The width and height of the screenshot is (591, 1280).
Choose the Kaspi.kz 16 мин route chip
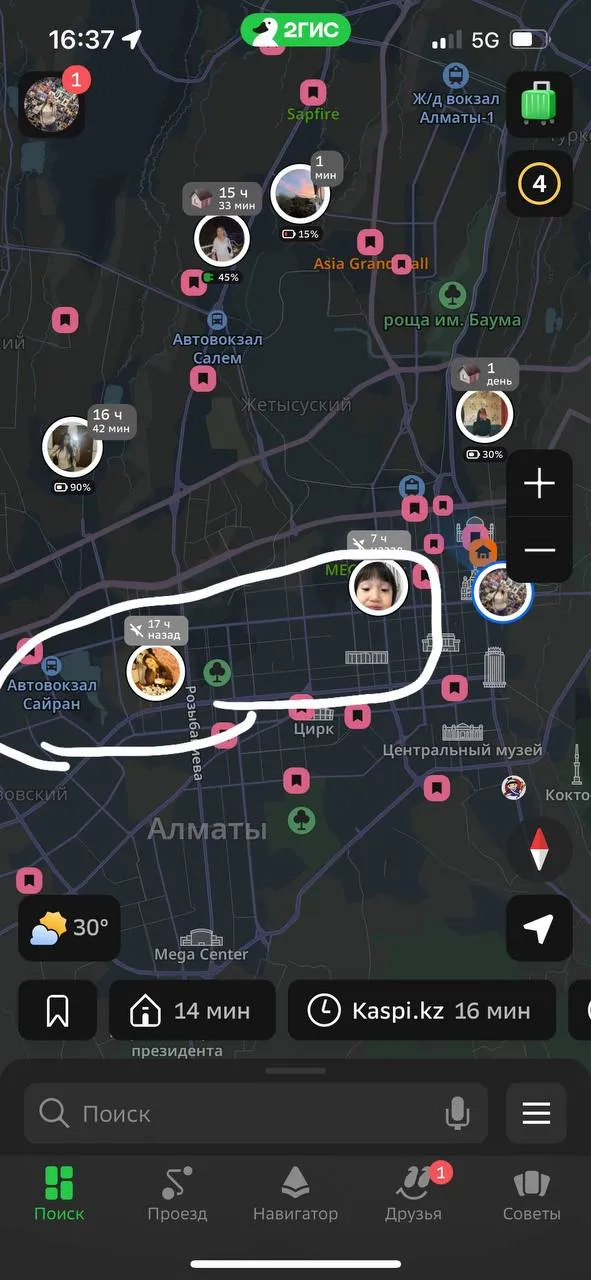click(x=422, y=1011)
